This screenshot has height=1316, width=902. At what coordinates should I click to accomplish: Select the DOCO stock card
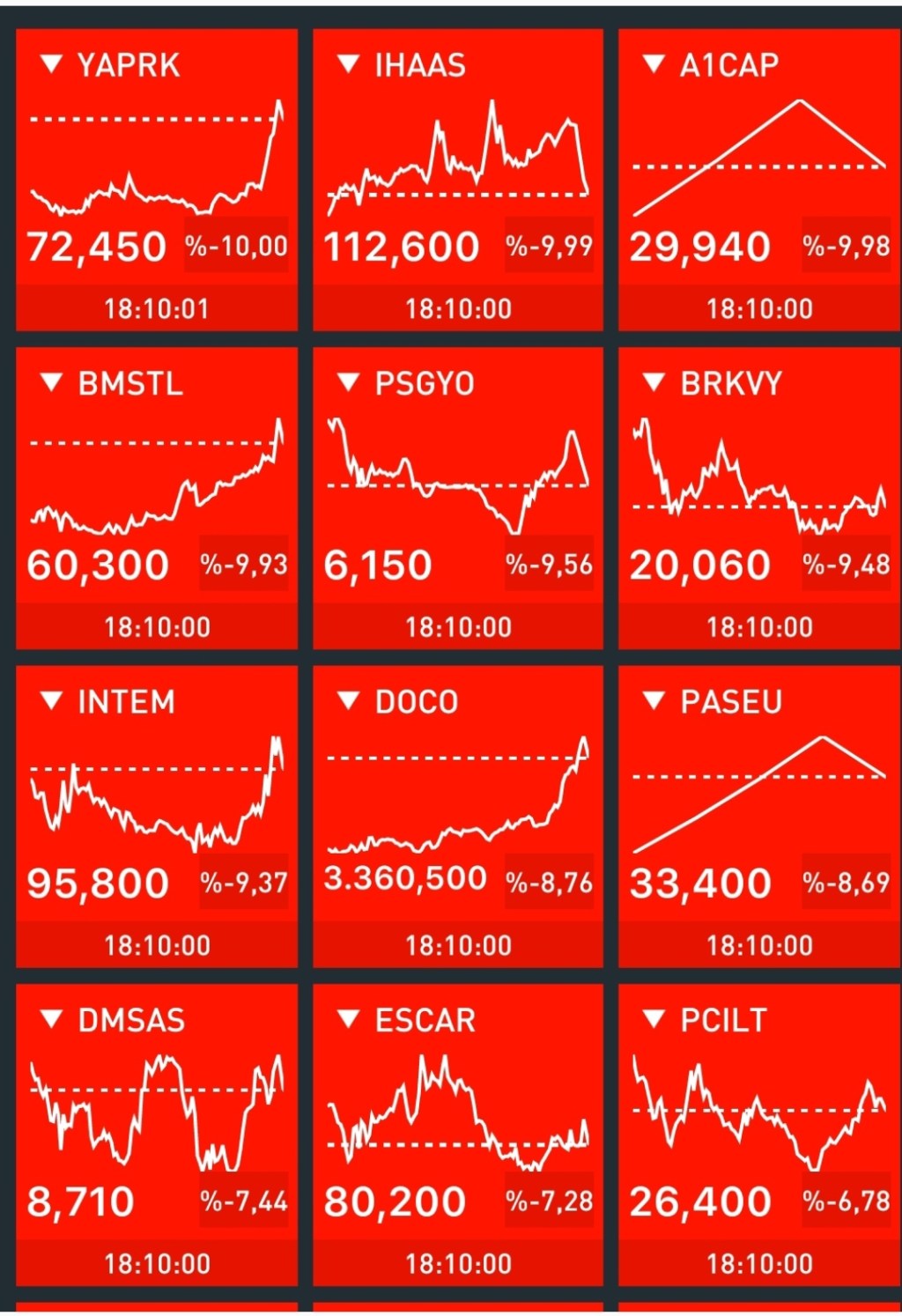458,817
